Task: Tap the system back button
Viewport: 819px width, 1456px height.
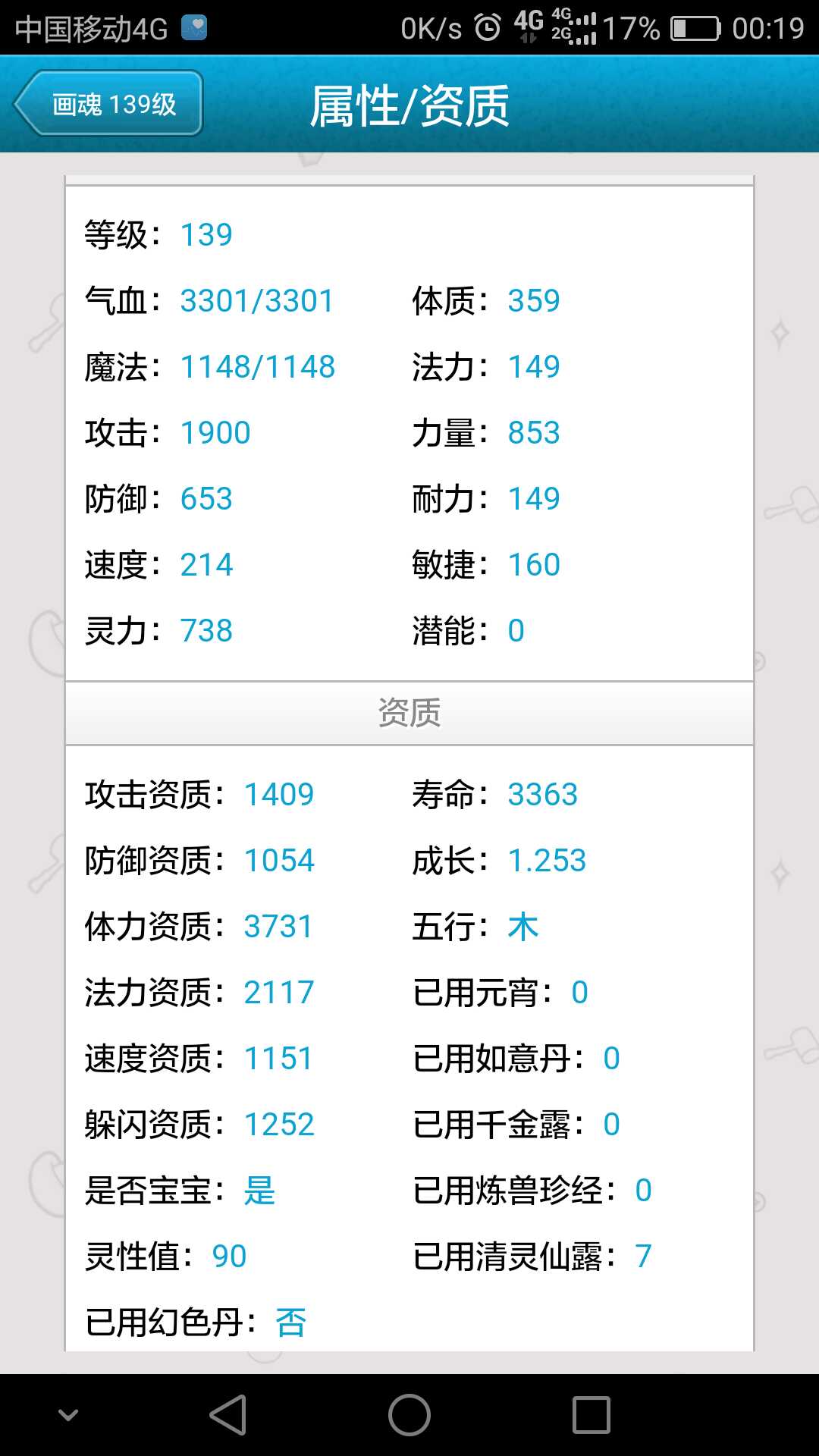Action: pos(228,1415)
